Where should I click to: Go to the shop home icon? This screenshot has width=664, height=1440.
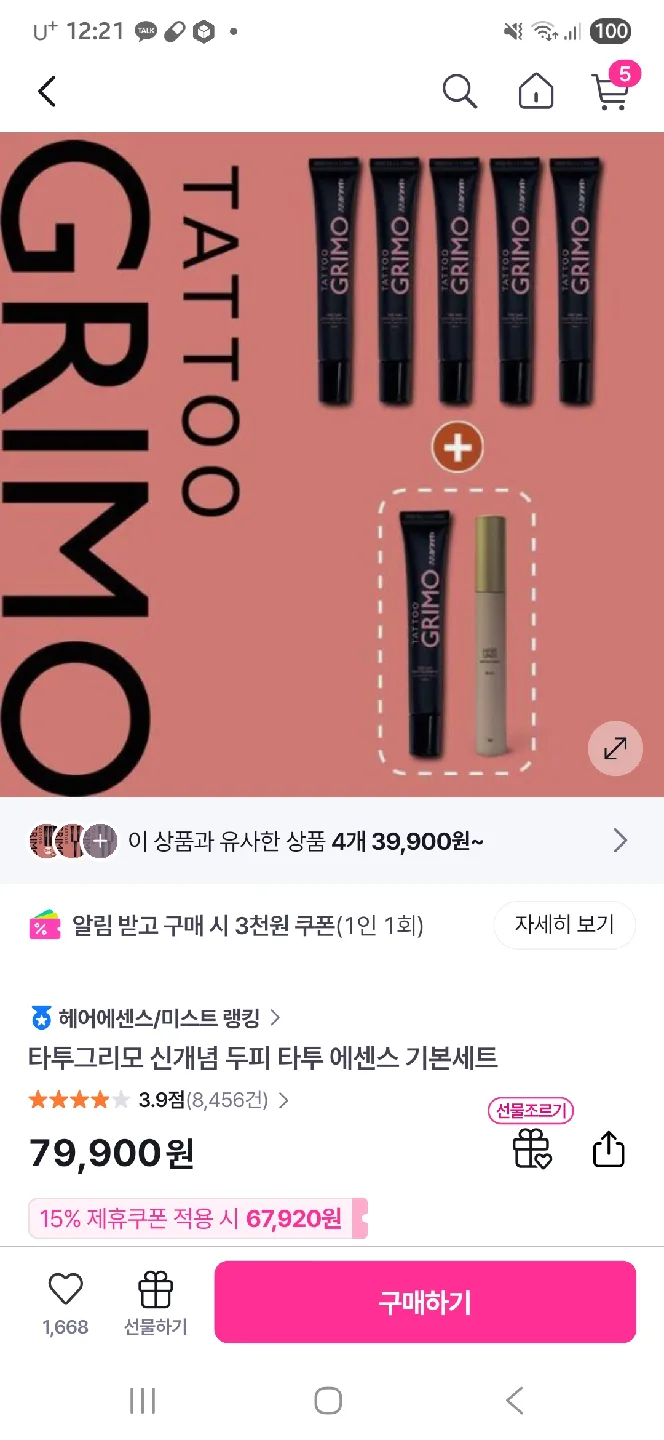point(536,92)
